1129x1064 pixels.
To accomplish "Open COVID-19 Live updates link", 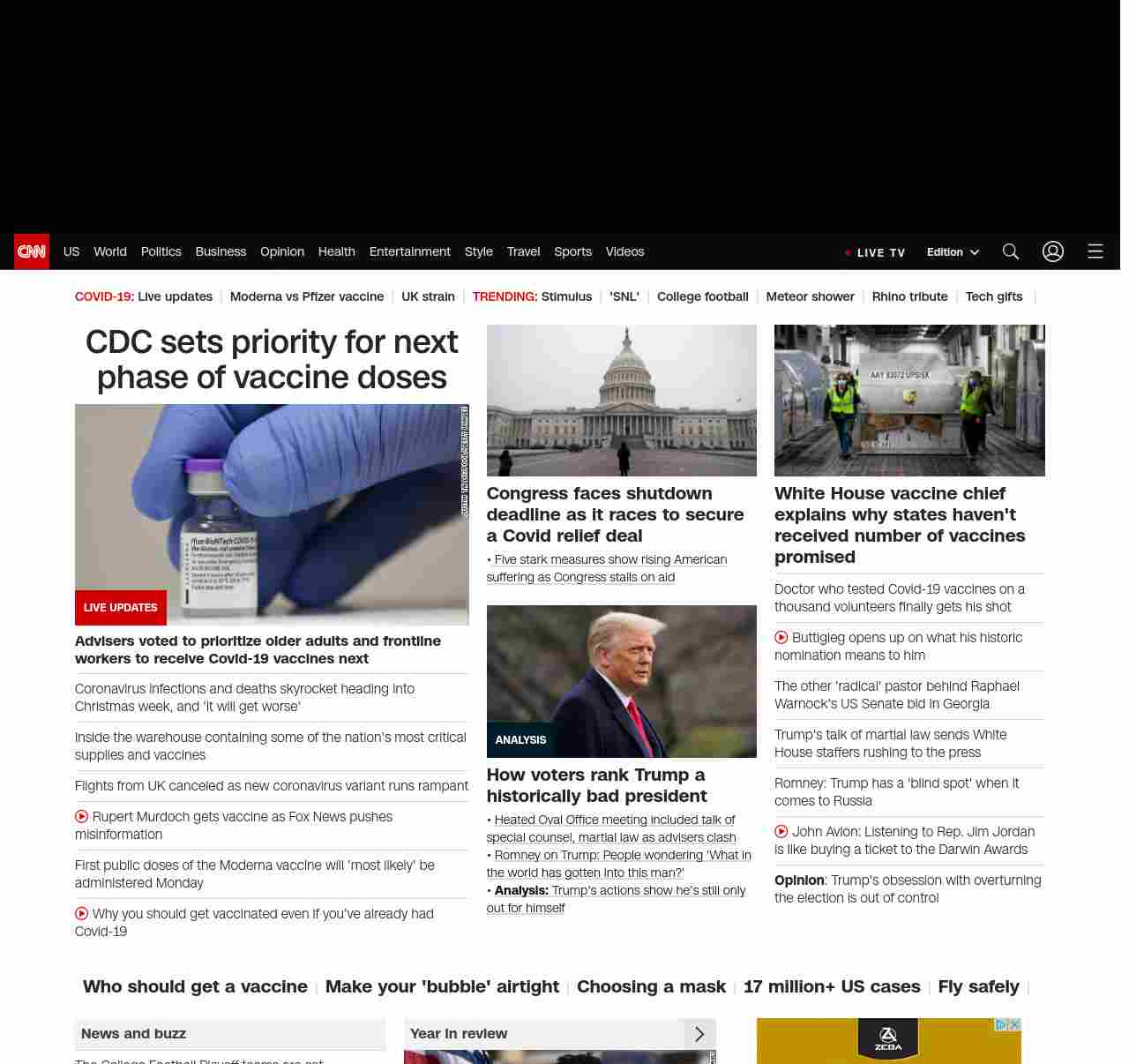I will coord(175,296).
